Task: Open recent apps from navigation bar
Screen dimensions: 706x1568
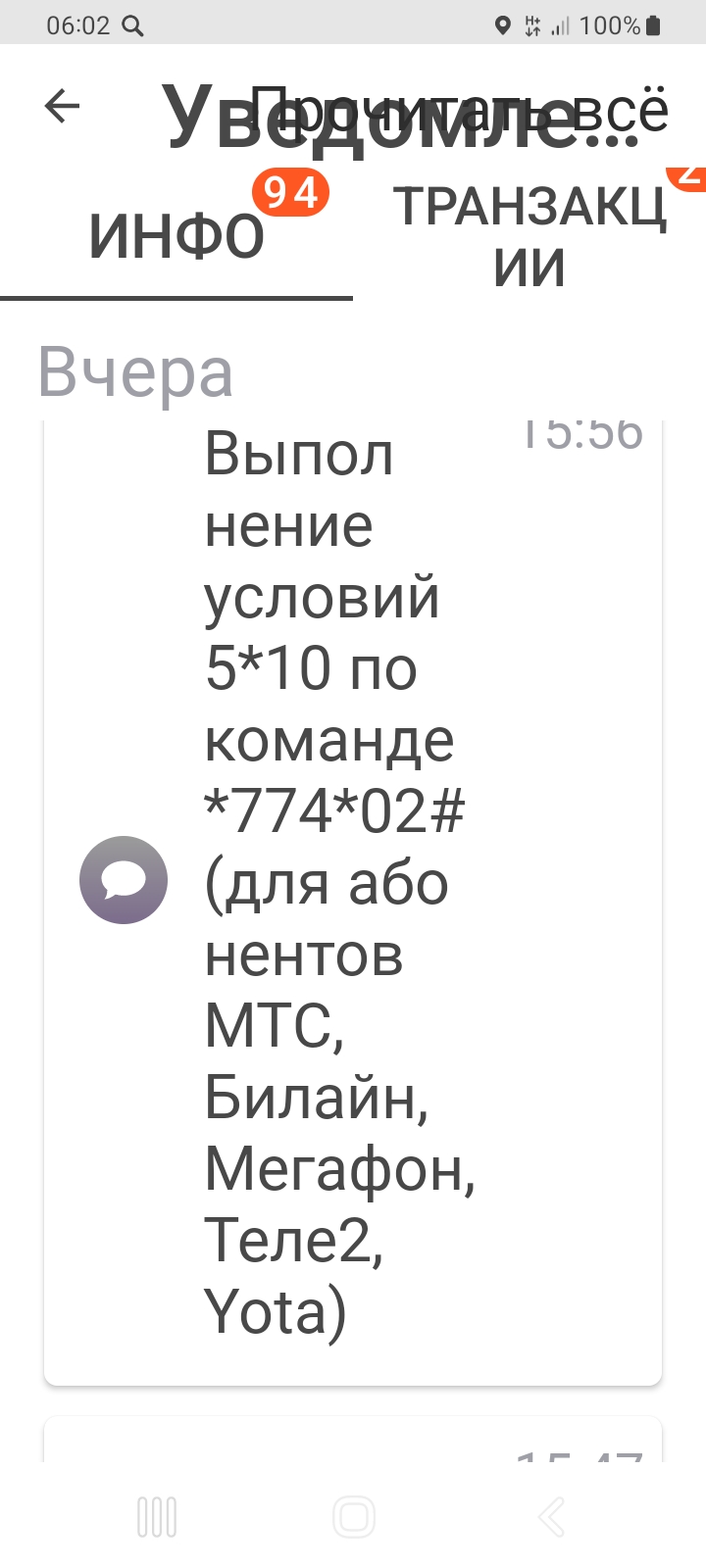Action: point(157,1517)
